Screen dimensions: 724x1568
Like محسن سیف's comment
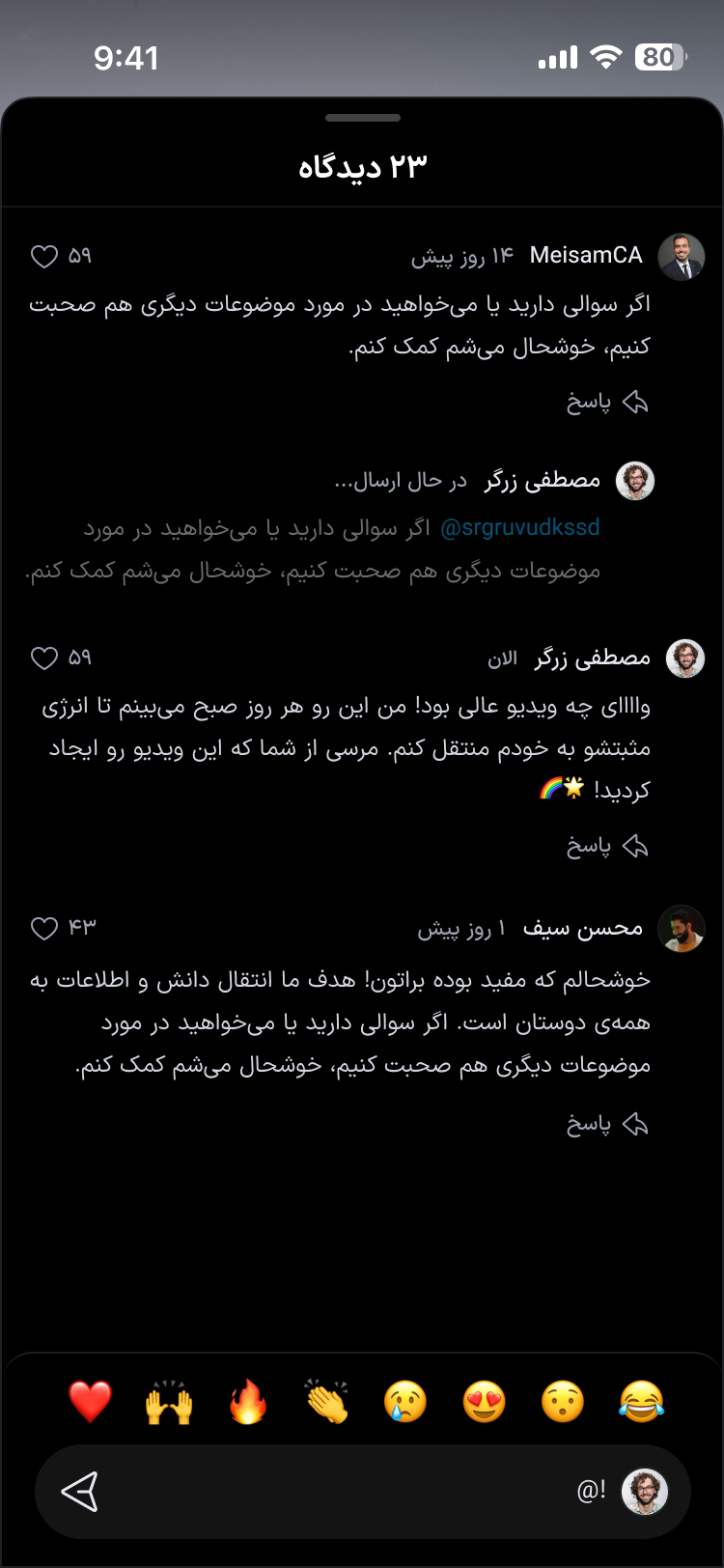point(45,928)
